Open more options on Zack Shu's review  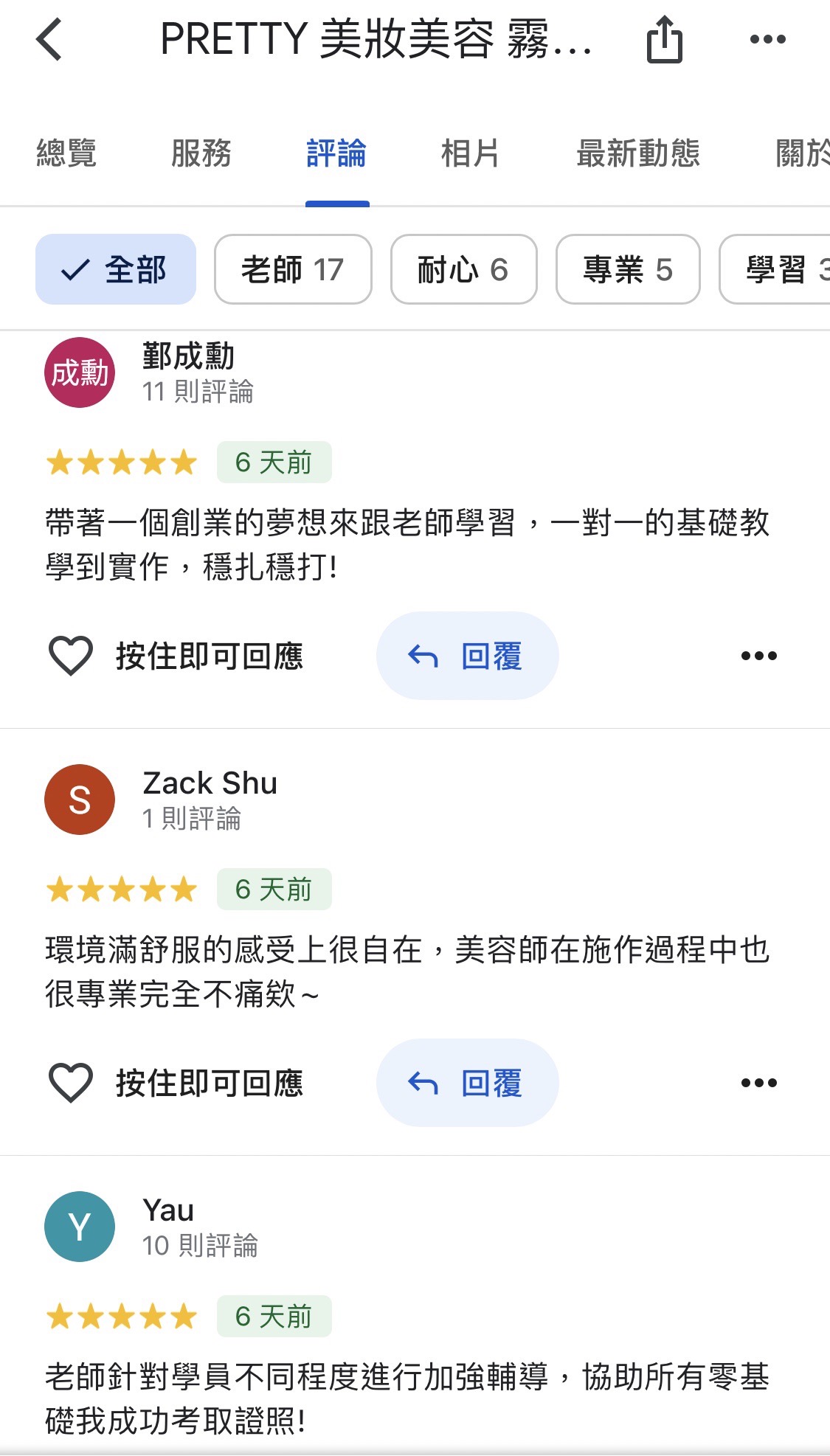coord(758,1083)
